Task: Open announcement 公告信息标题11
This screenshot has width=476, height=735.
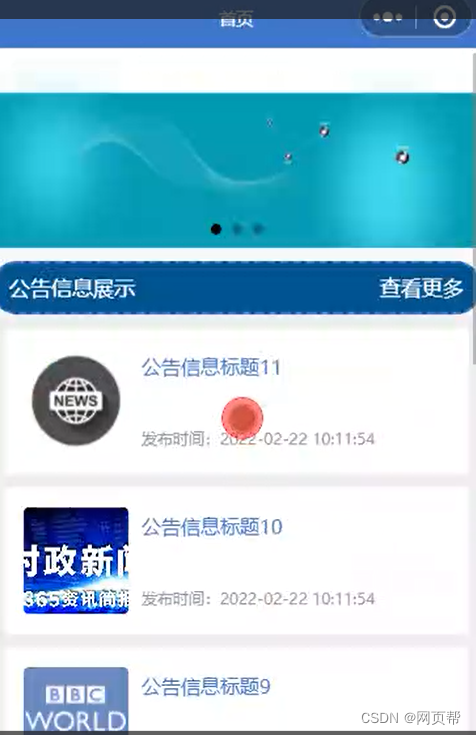Action: click(x=237, y=402)
